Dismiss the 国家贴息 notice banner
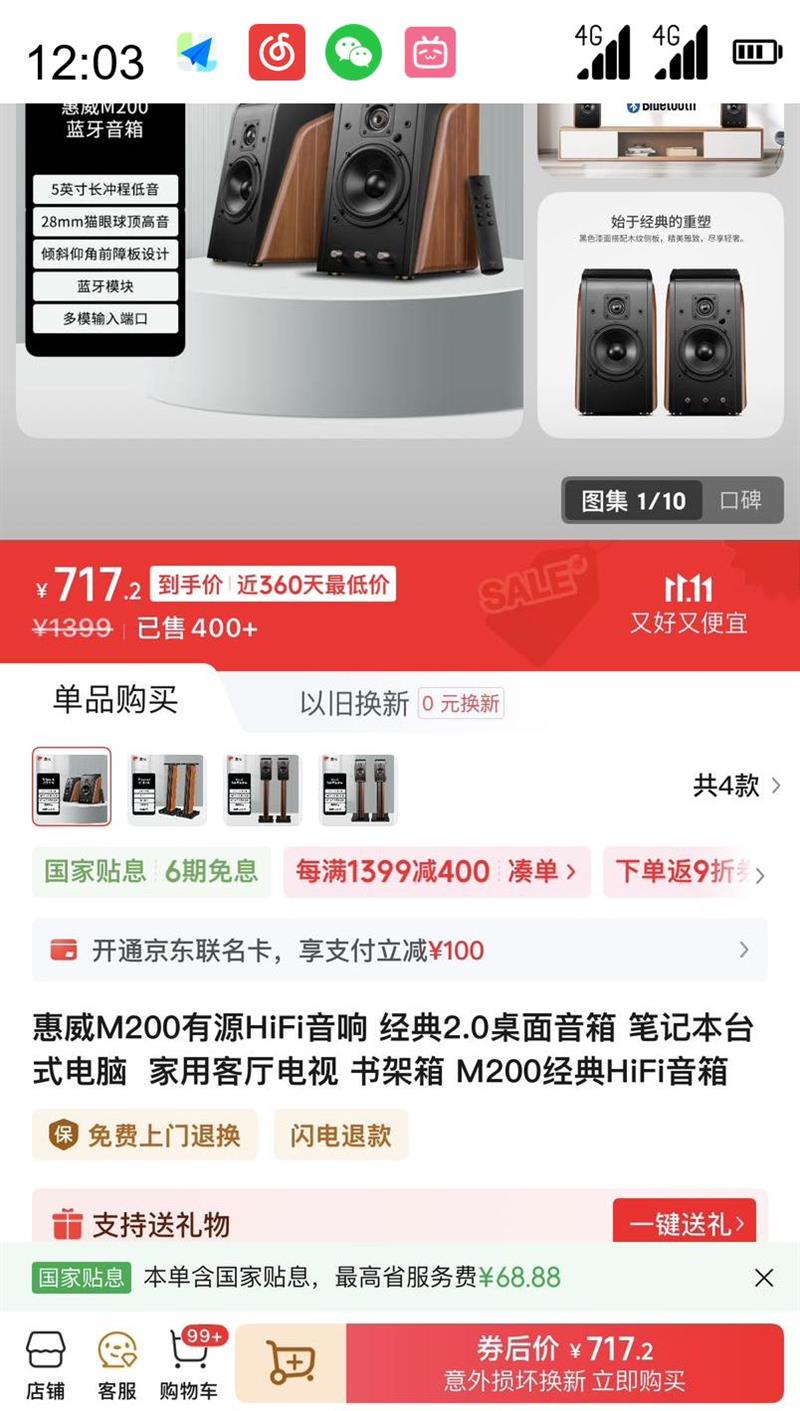800x1411 pixels. click(764, 1277)
